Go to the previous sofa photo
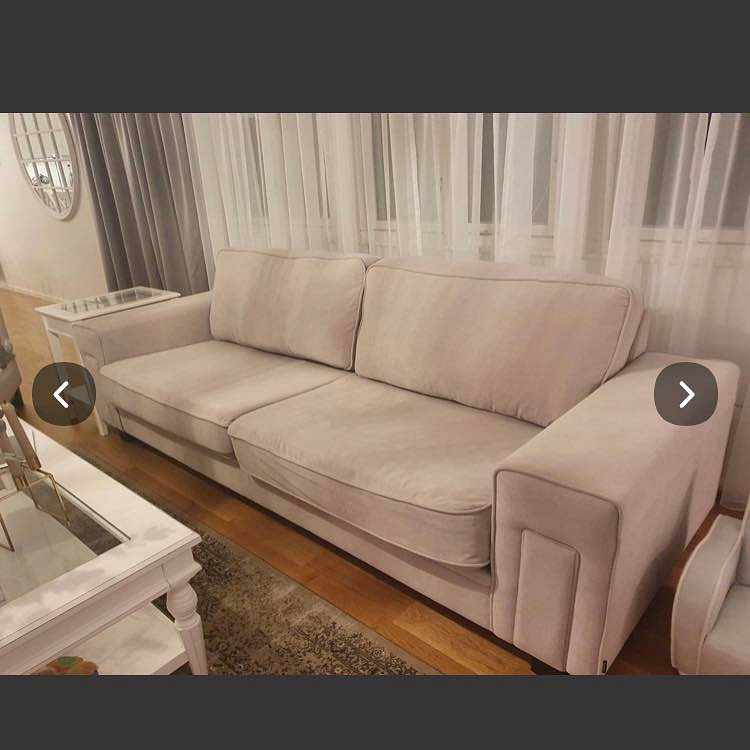This screenshot has width=750, height=750. pos(63,394)
